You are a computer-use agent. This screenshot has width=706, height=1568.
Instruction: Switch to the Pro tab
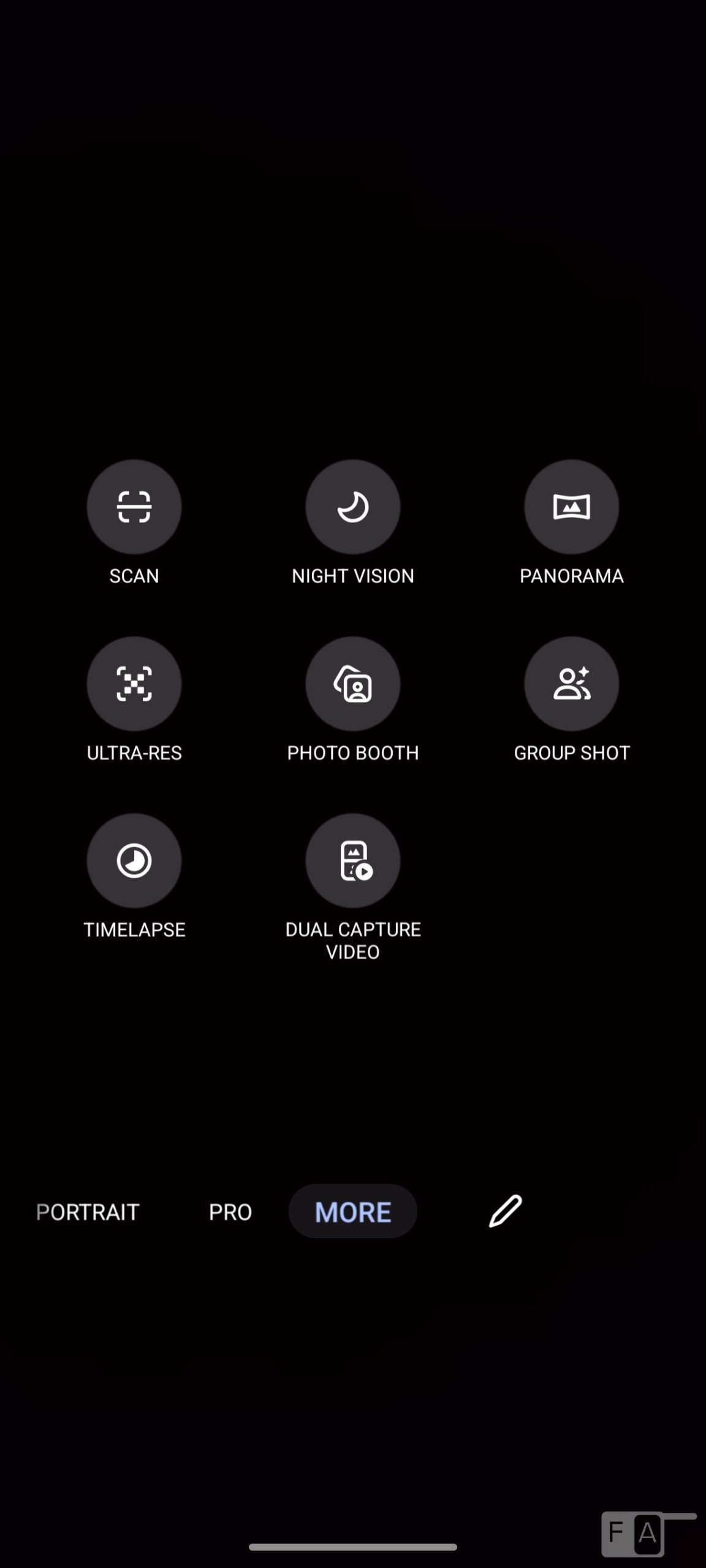click(230, 1212)
